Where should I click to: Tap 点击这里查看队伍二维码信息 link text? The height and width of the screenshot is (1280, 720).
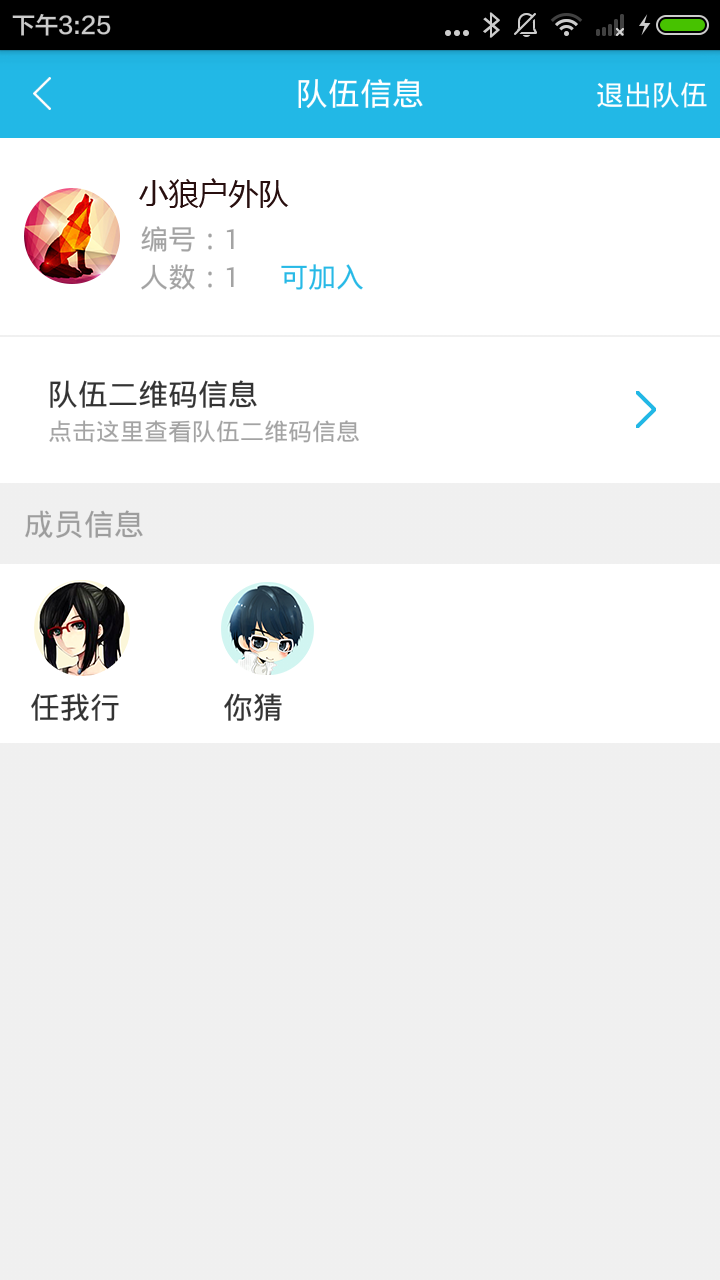click(205, 431)
